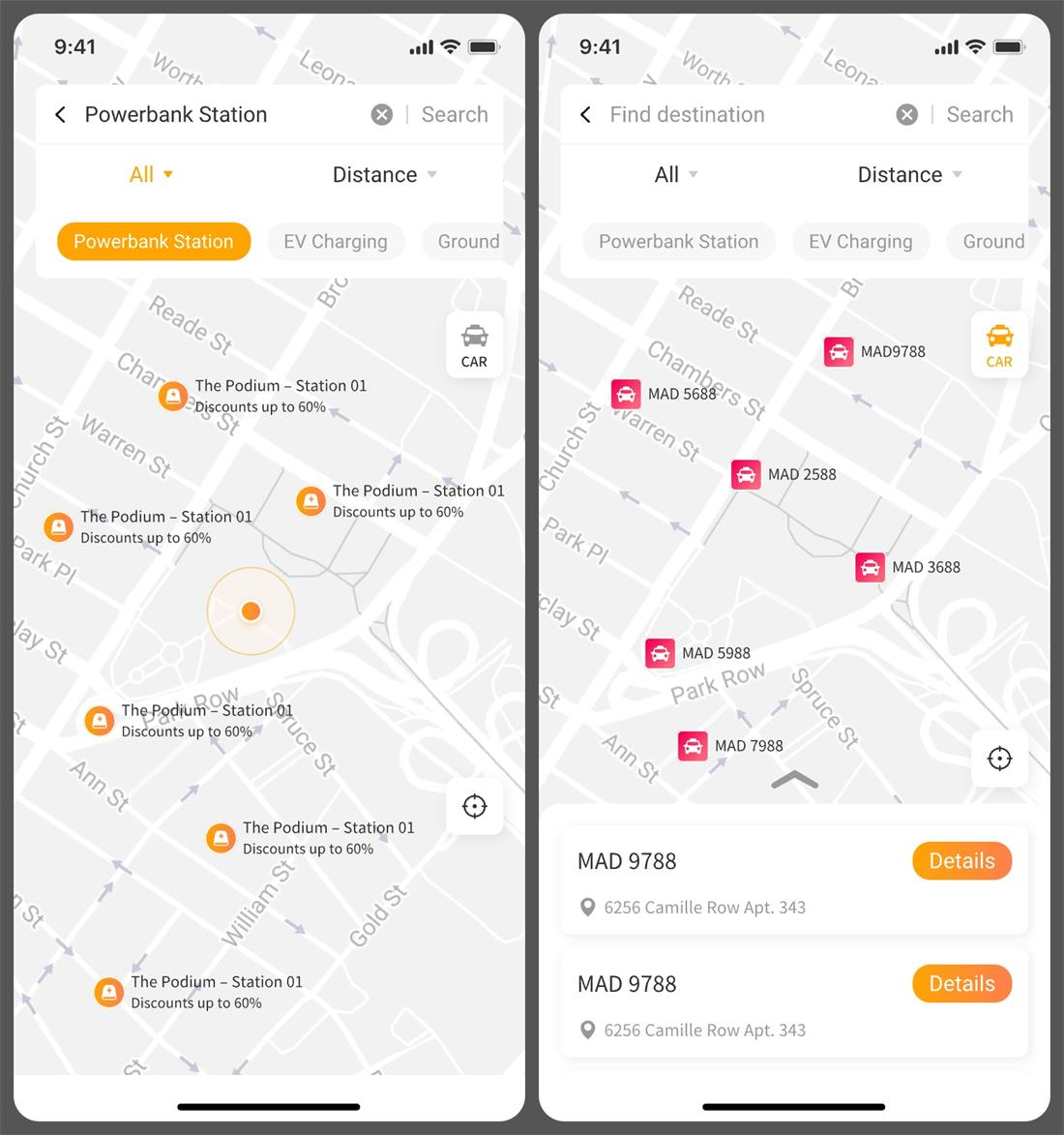Select car marker MAD 2588
The width and height of the screenshot is (1064, 1135).
746,474
